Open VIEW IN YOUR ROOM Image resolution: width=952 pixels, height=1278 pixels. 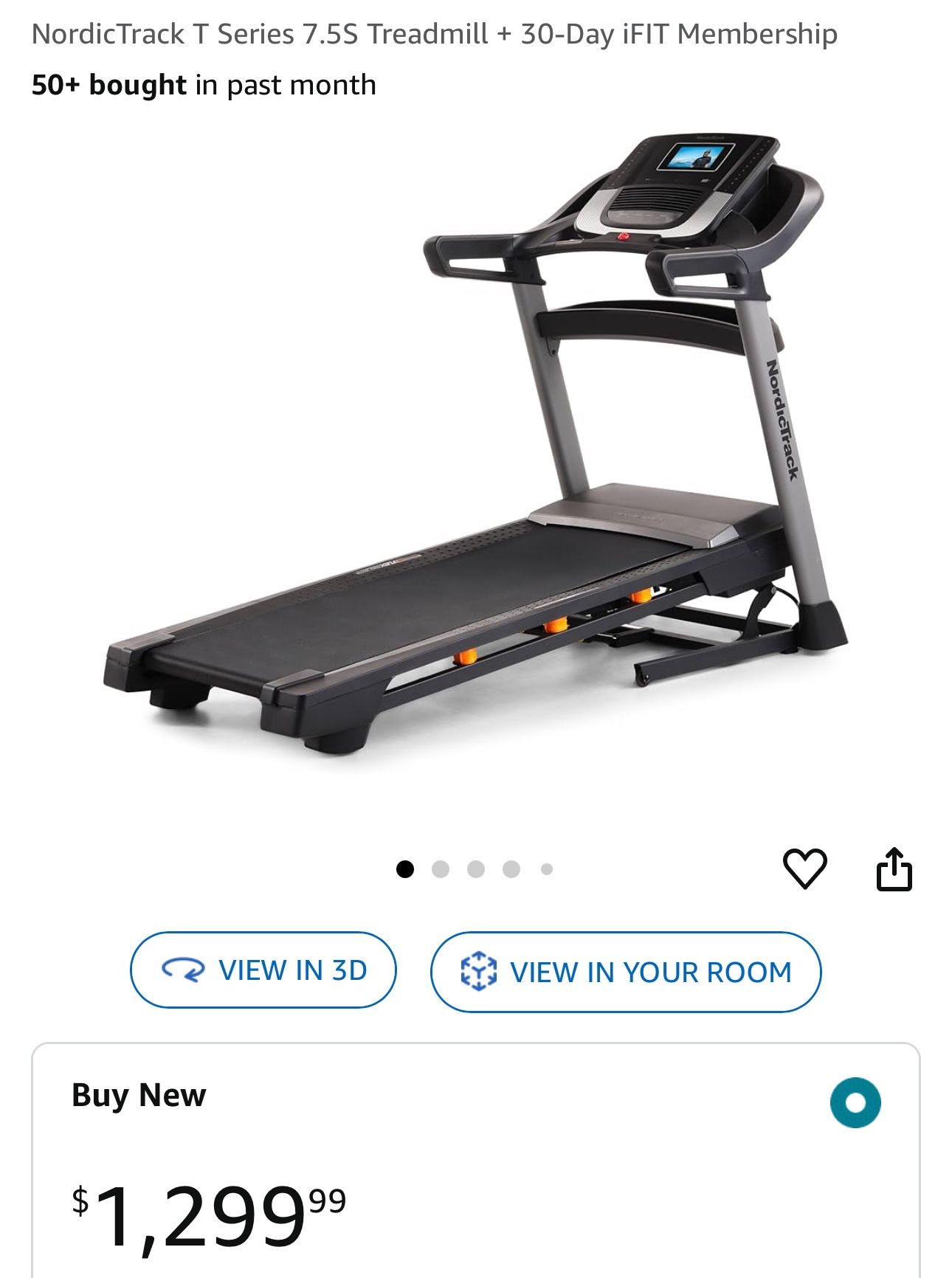pos(625,972)
